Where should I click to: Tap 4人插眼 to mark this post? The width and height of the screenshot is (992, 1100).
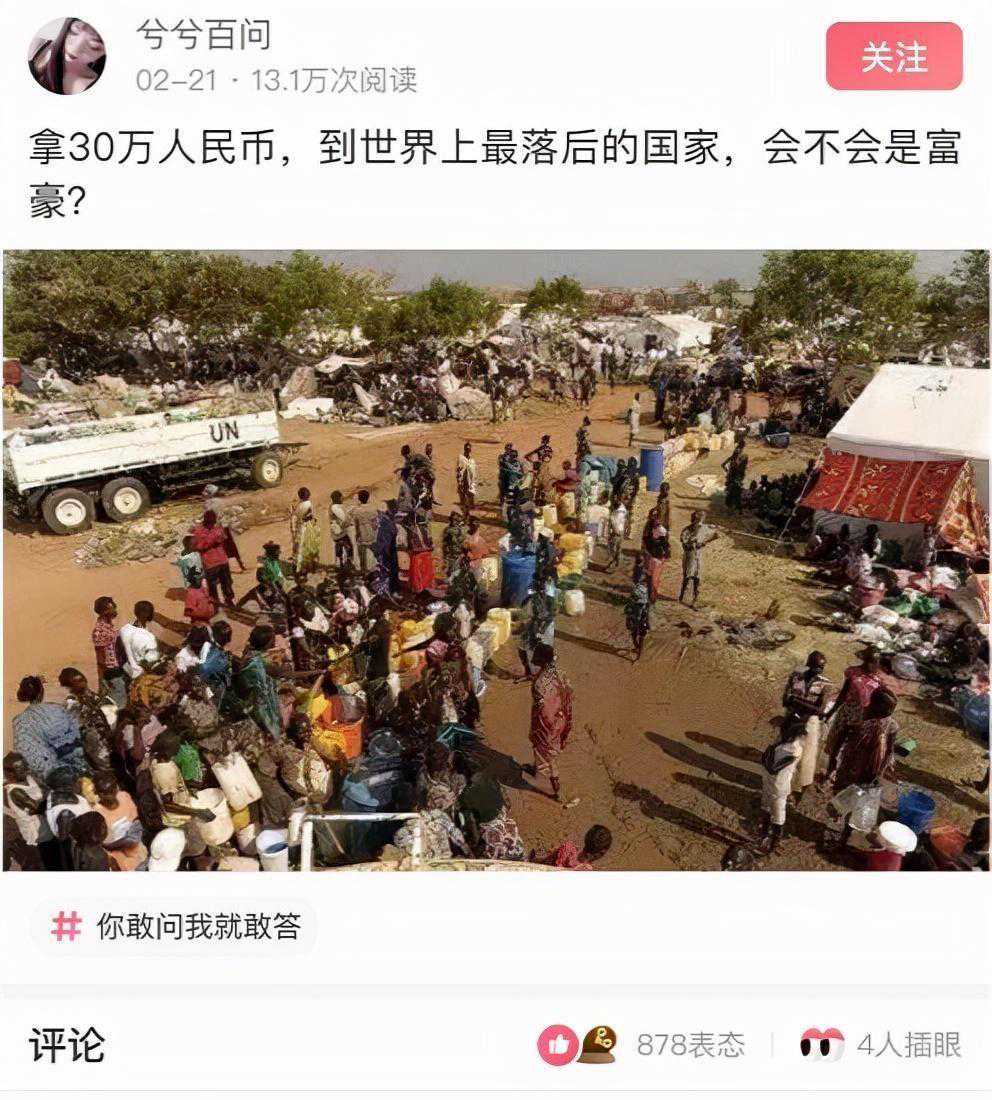[880, 1045]
